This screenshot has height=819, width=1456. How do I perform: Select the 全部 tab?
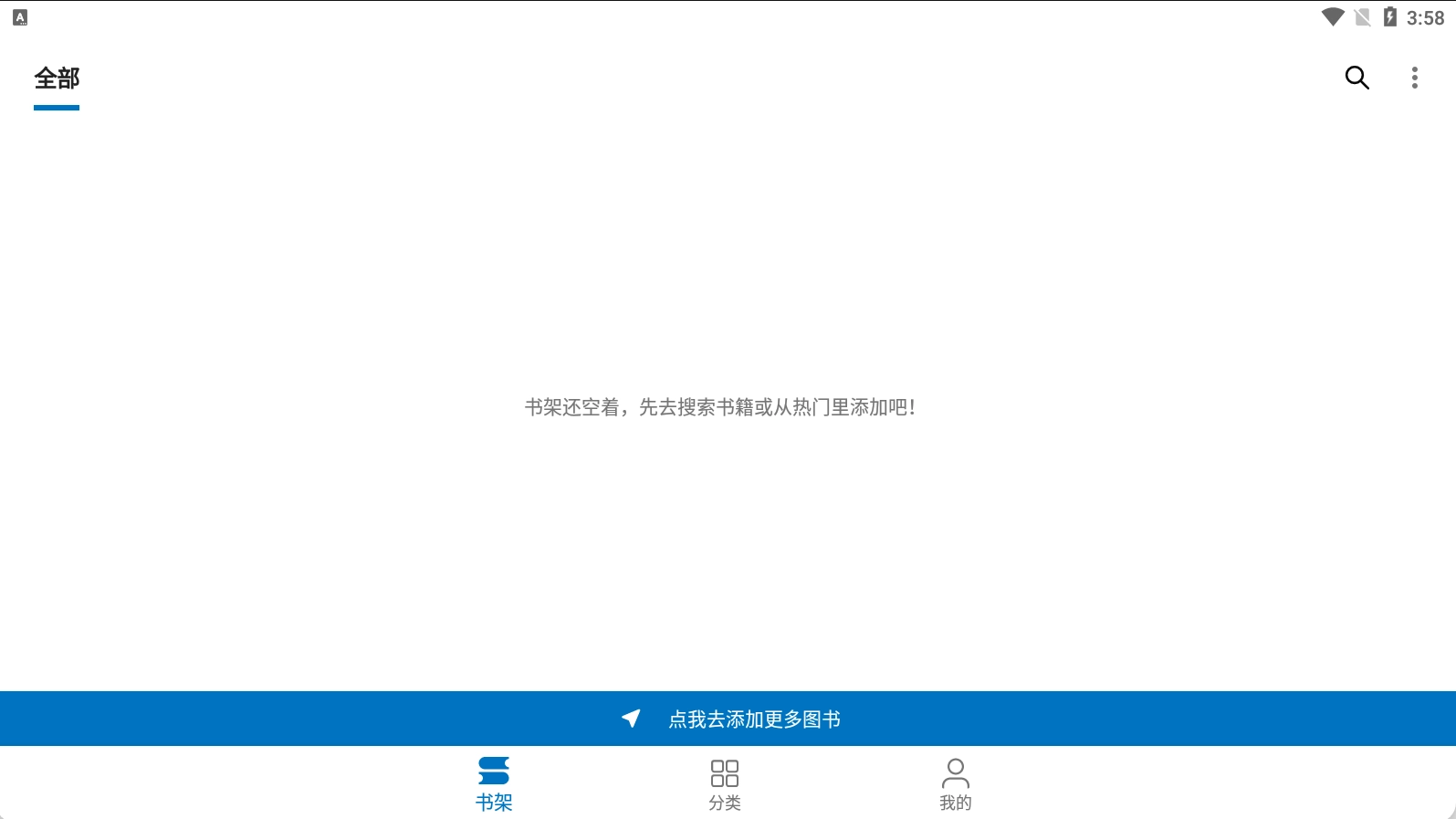pyautogui.click(x=57, y=79)
